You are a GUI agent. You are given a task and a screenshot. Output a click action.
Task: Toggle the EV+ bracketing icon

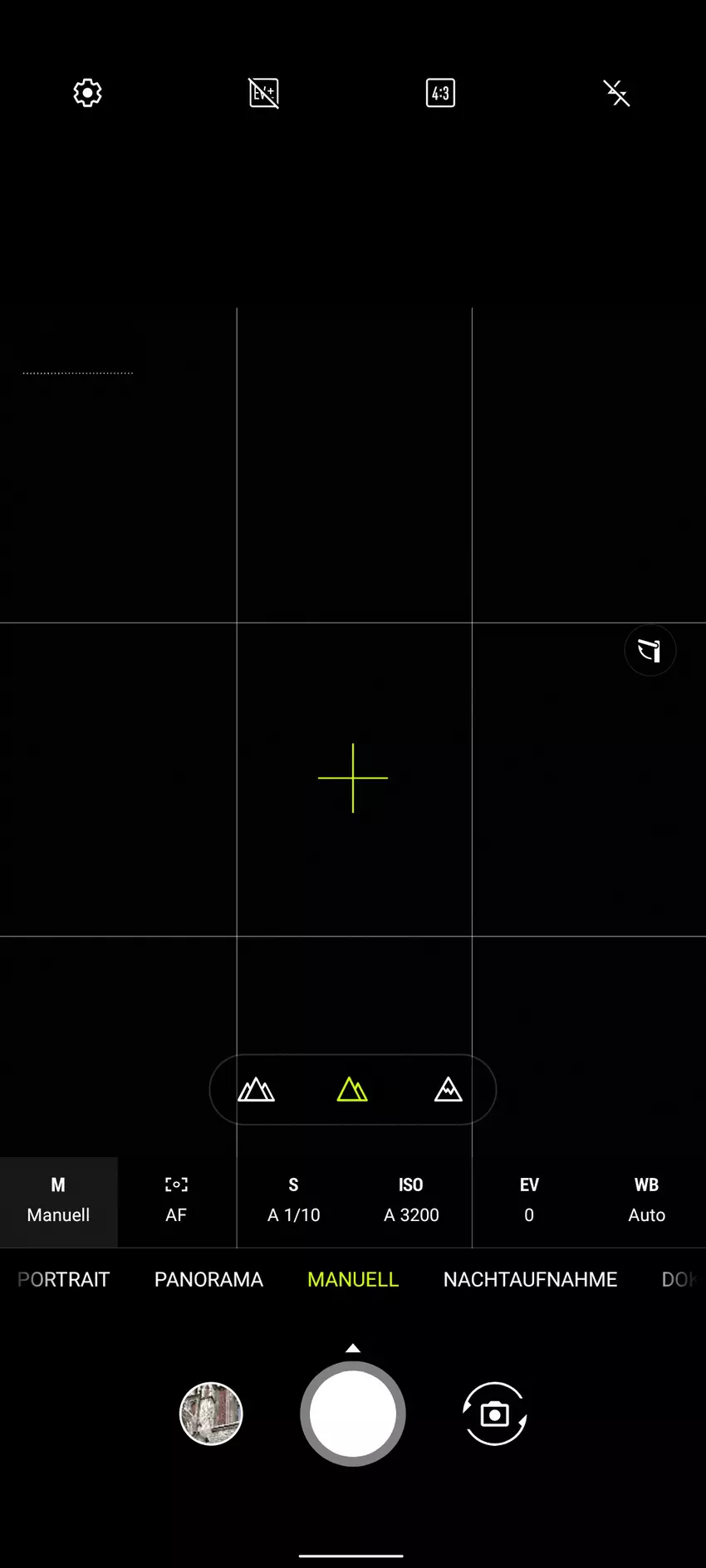264,93
